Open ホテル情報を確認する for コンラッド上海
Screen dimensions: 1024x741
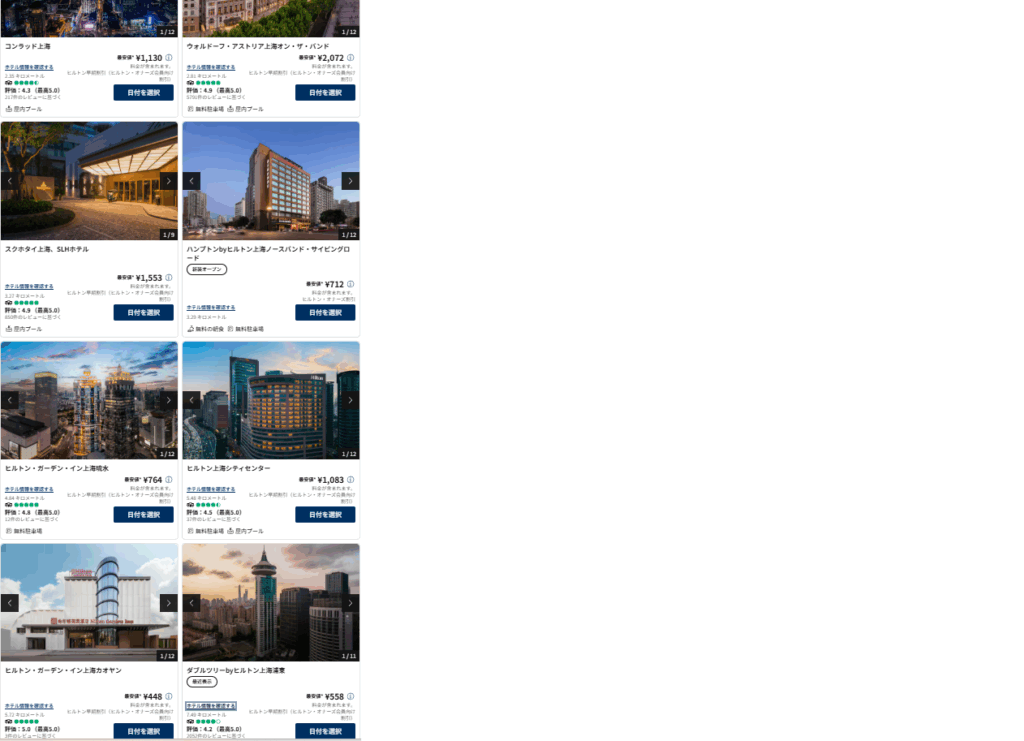29,67
